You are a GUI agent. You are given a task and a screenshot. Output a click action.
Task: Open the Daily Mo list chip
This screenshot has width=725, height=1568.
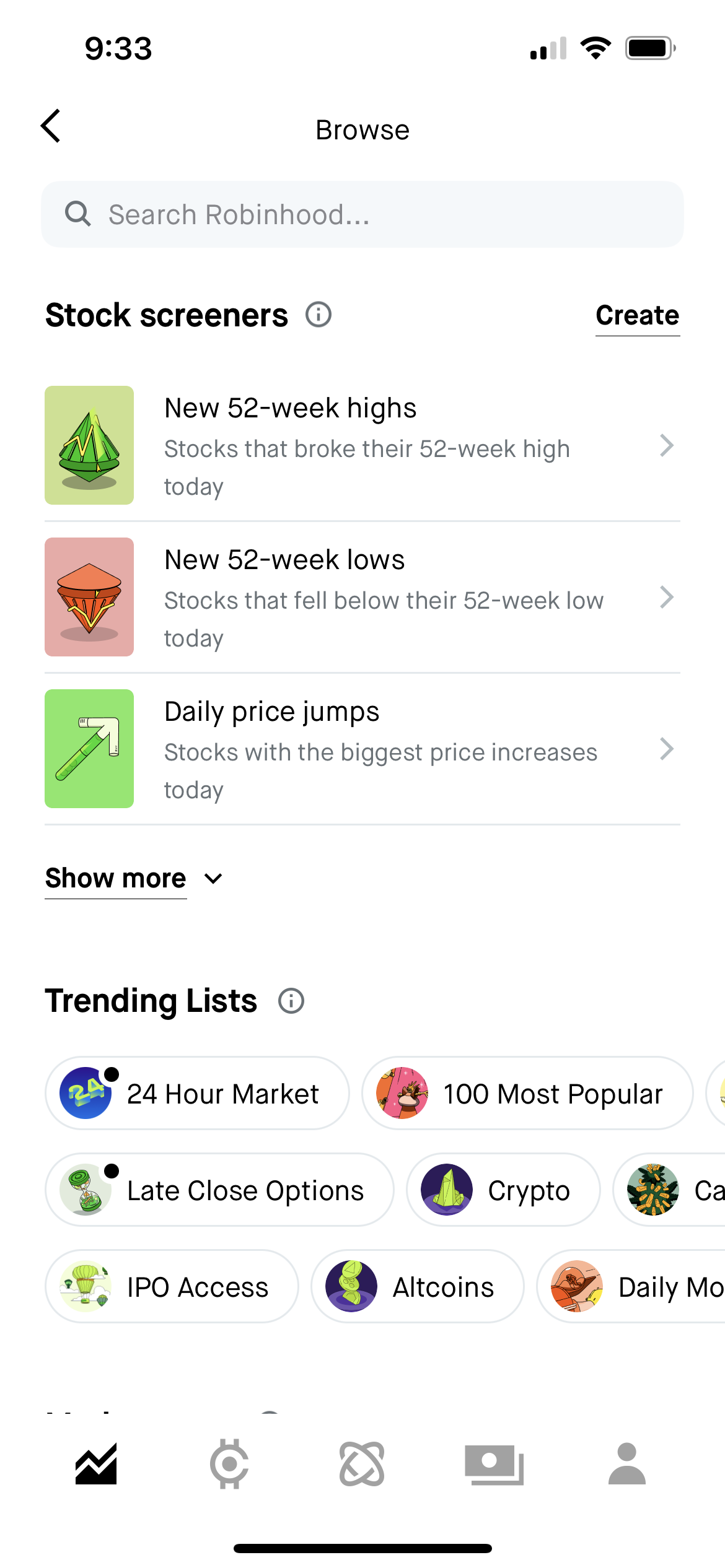(x=638, y=1287)
